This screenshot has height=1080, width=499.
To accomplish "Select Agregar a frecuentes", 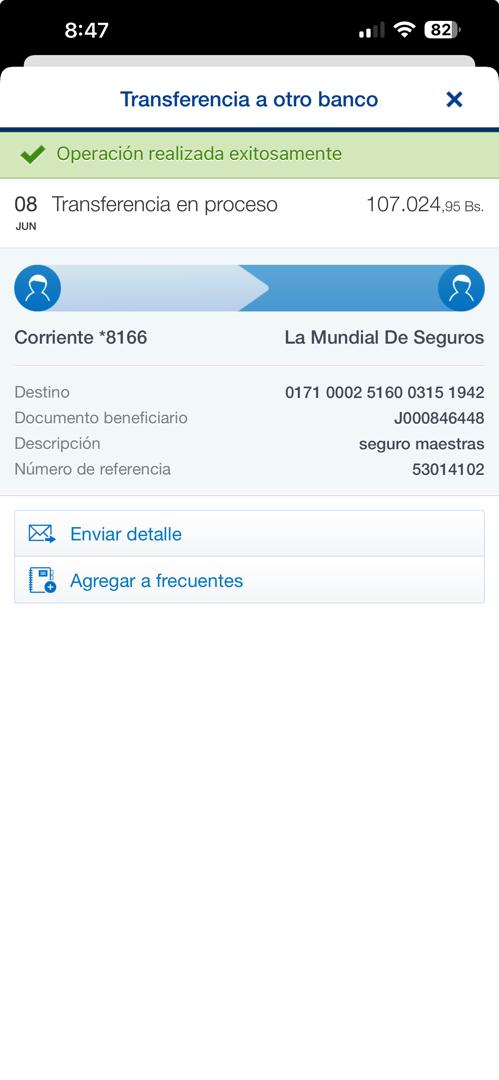I will point(250,580).
